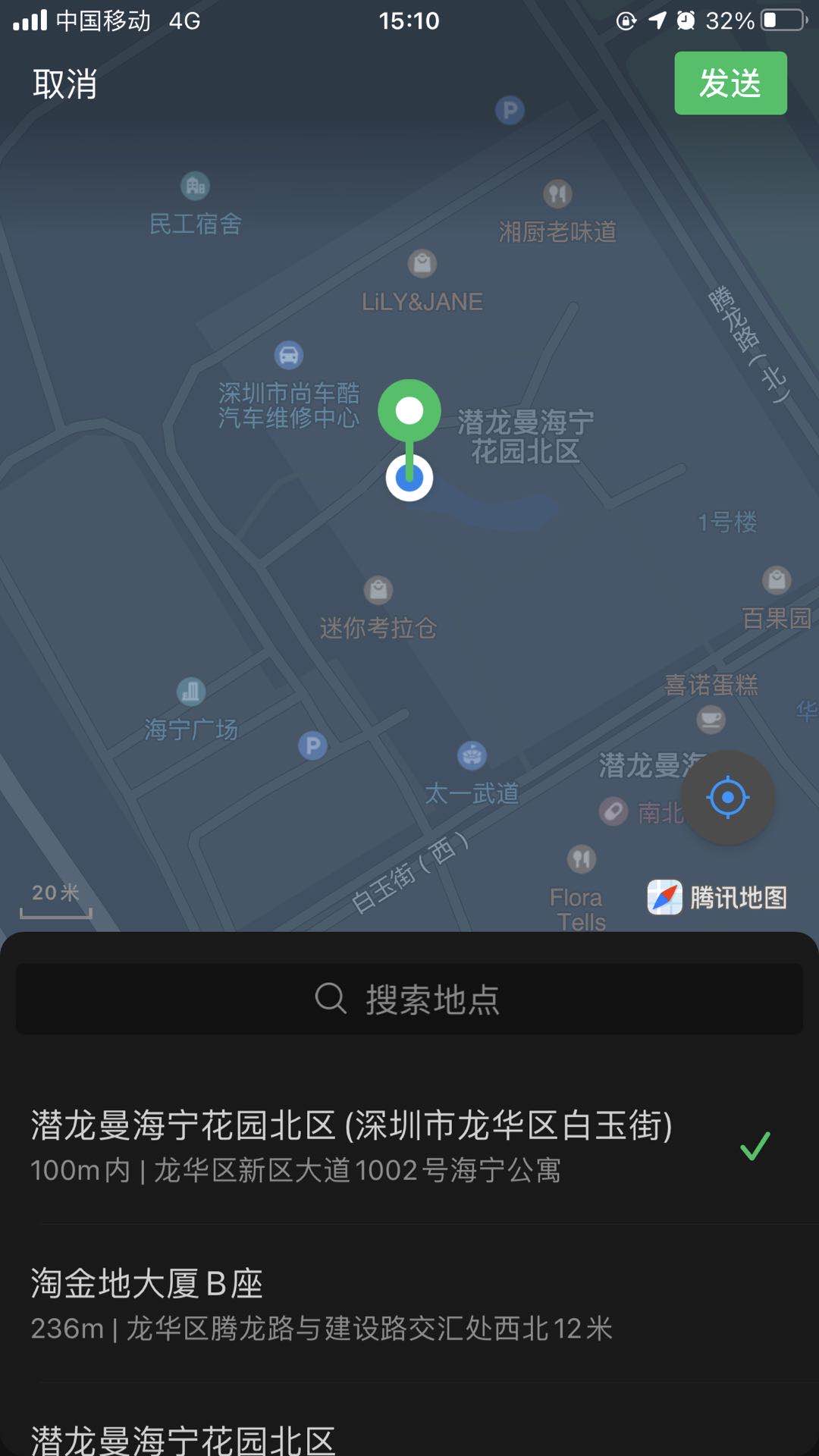This screenshot has height=1456, width=819.
Task: Tap 取消 to cancel location sharing
Action: click(x=65, y=83)
